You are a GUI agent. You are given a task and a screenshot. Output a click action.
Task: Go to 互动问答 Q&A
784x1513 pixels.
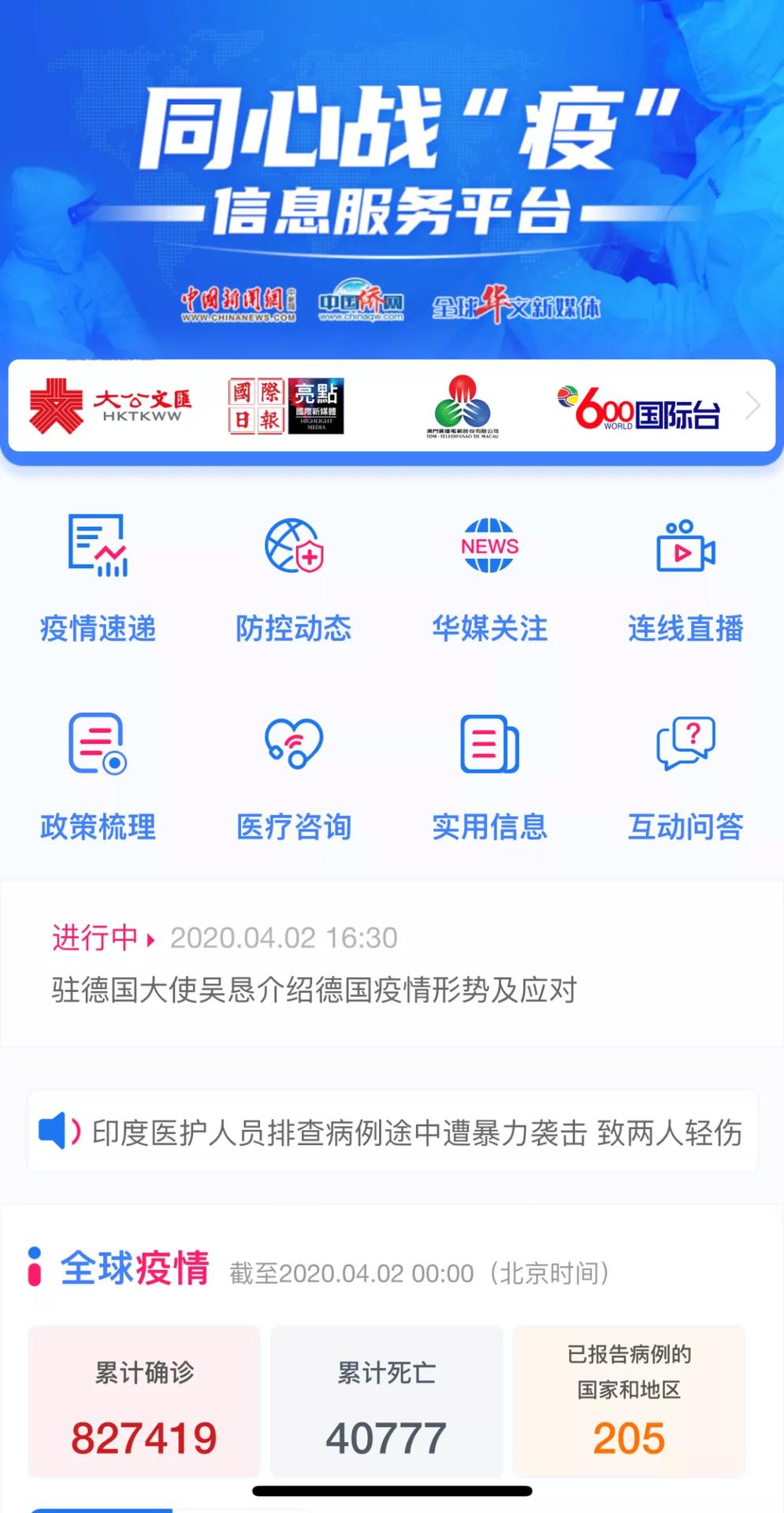click(x=686, y=777)
